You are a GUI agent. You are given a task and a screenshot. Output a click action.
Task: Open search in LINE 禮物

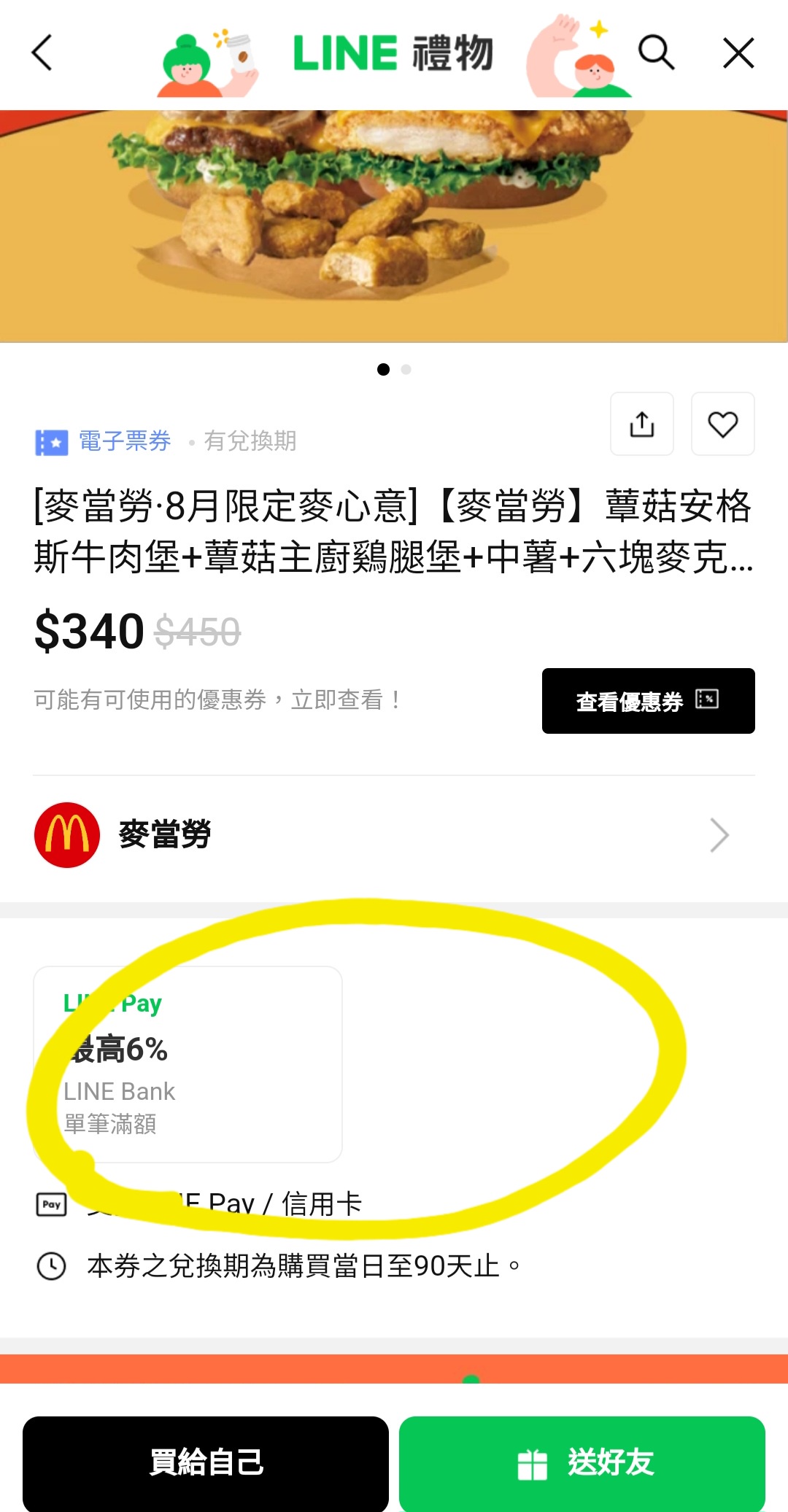coord(655,53)
